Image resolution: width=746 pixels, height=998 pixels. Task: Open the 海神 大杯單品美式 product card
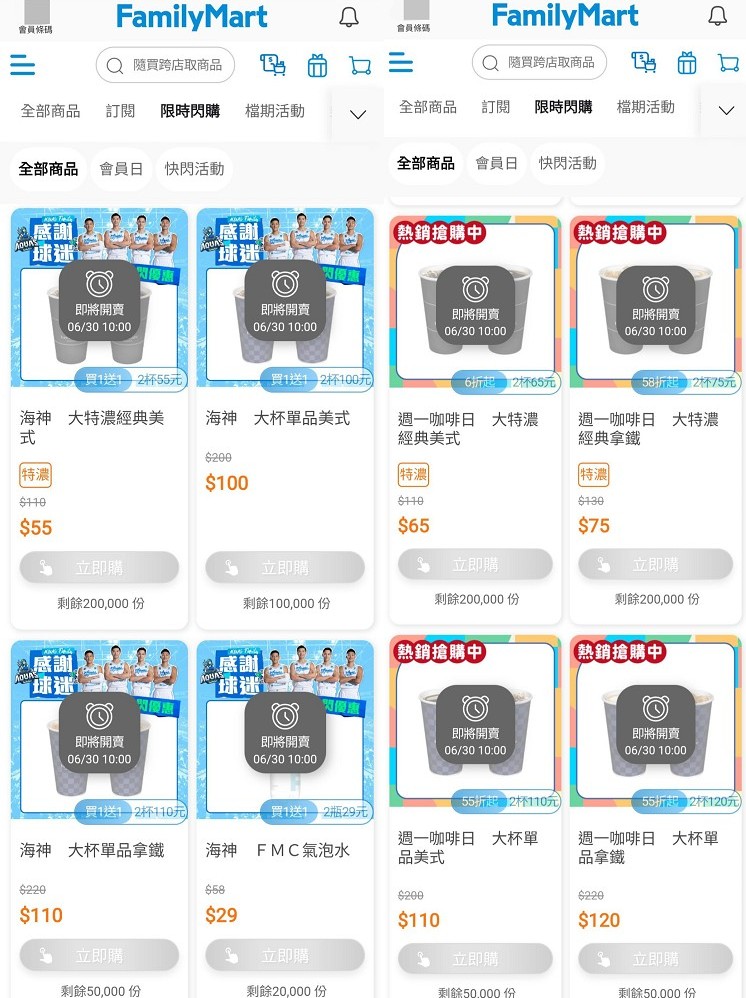pyautogui.click(x=285, y=298)
